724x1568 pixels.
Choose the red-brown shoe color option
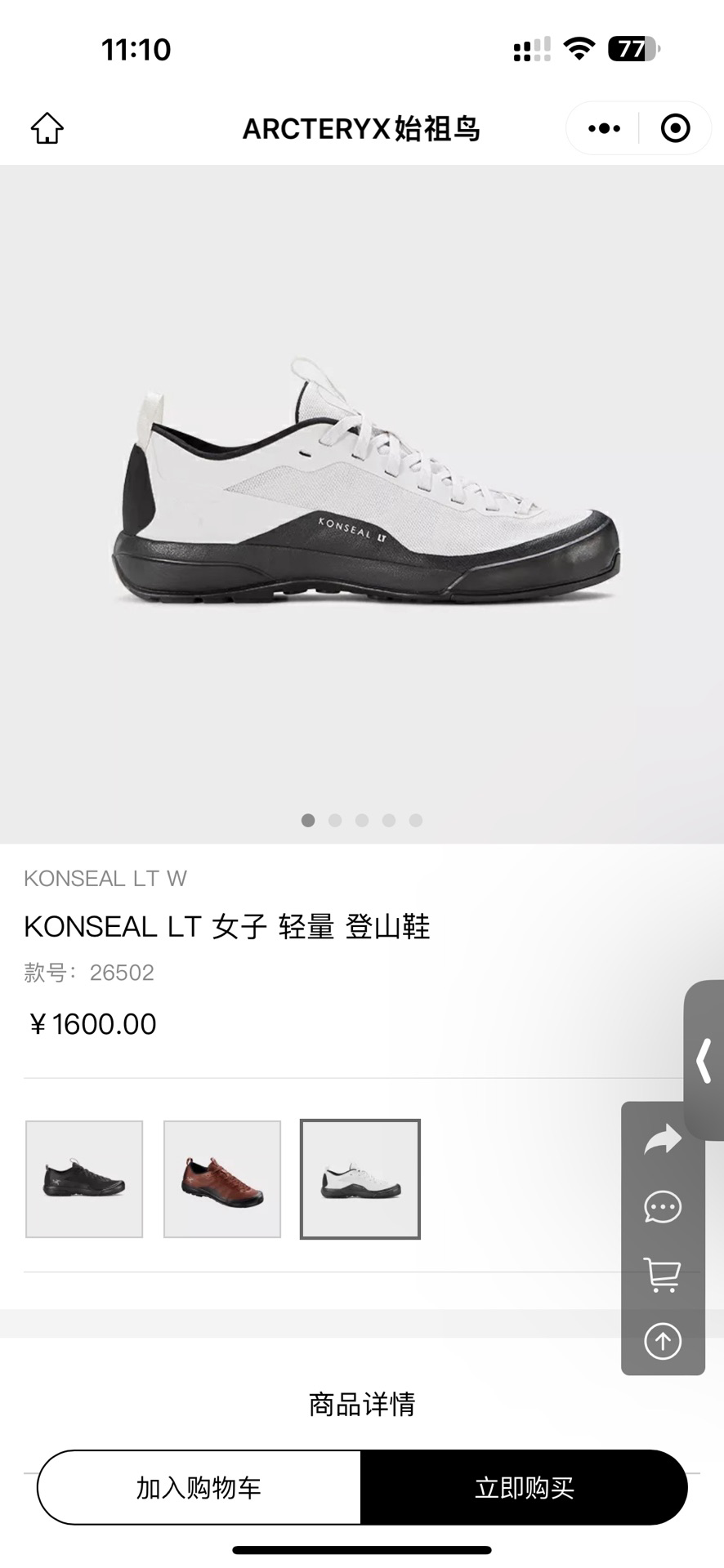[x=222, y=1178]
